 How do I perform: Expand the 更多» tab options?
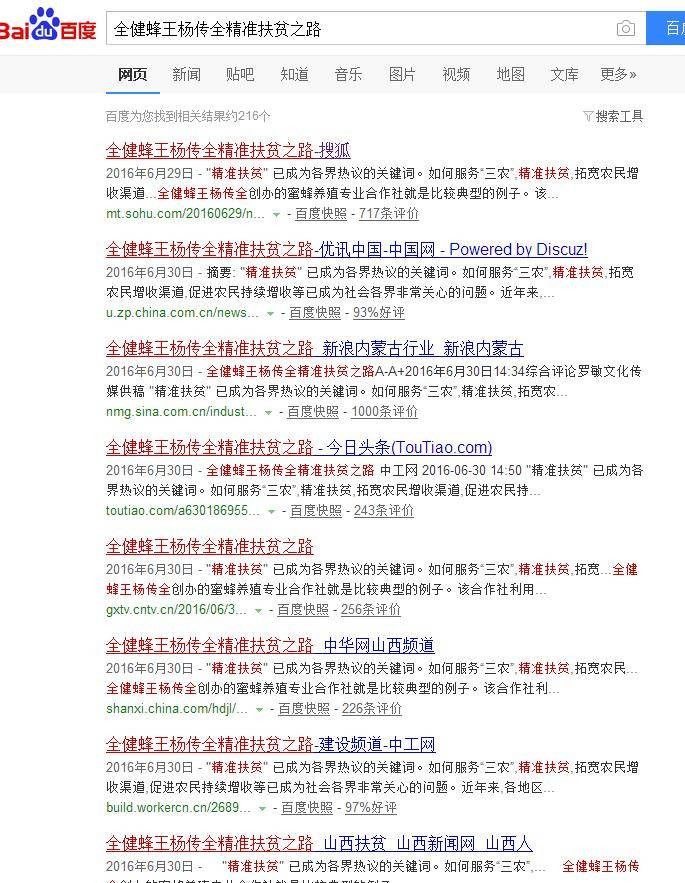618,74
